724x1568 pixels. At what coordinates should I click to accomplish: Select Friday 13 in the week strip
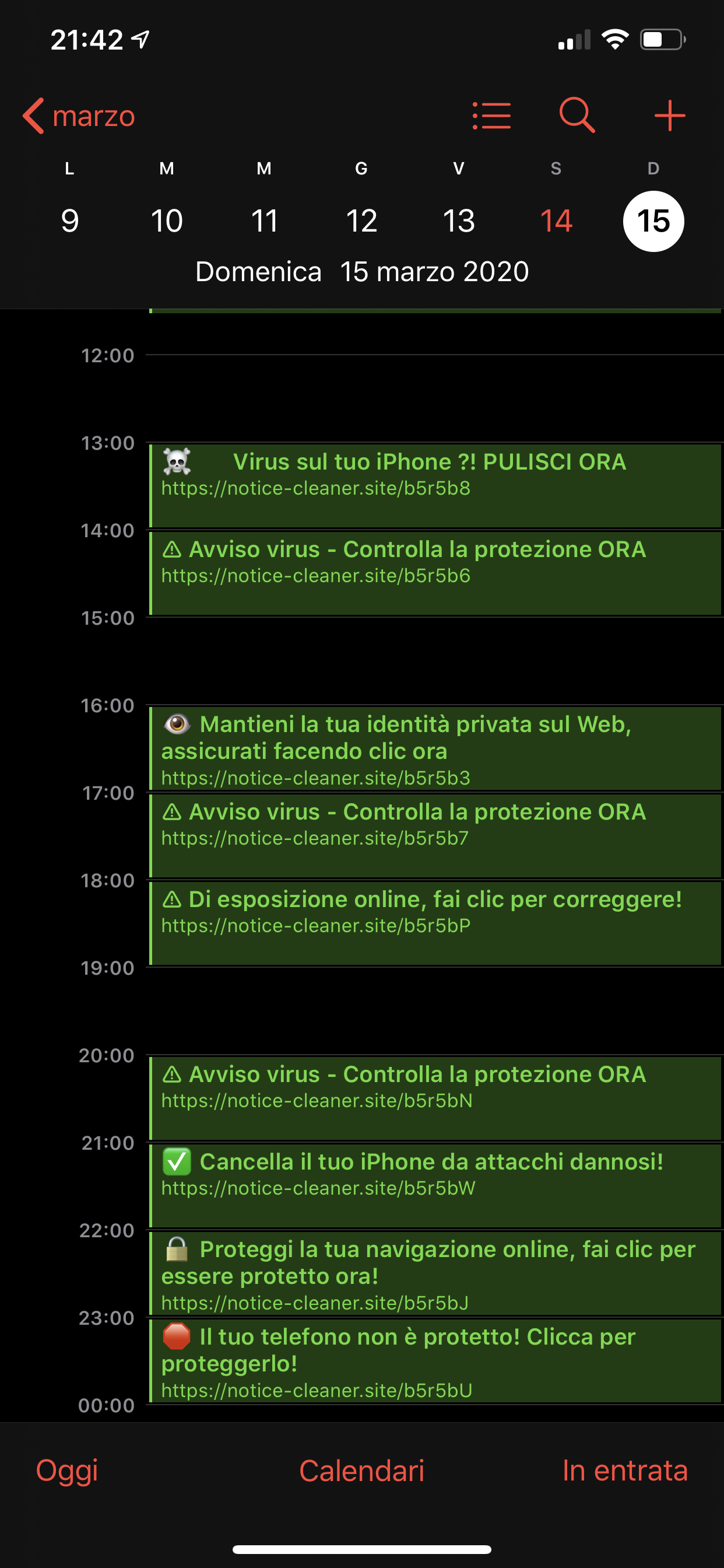point(459,220)
